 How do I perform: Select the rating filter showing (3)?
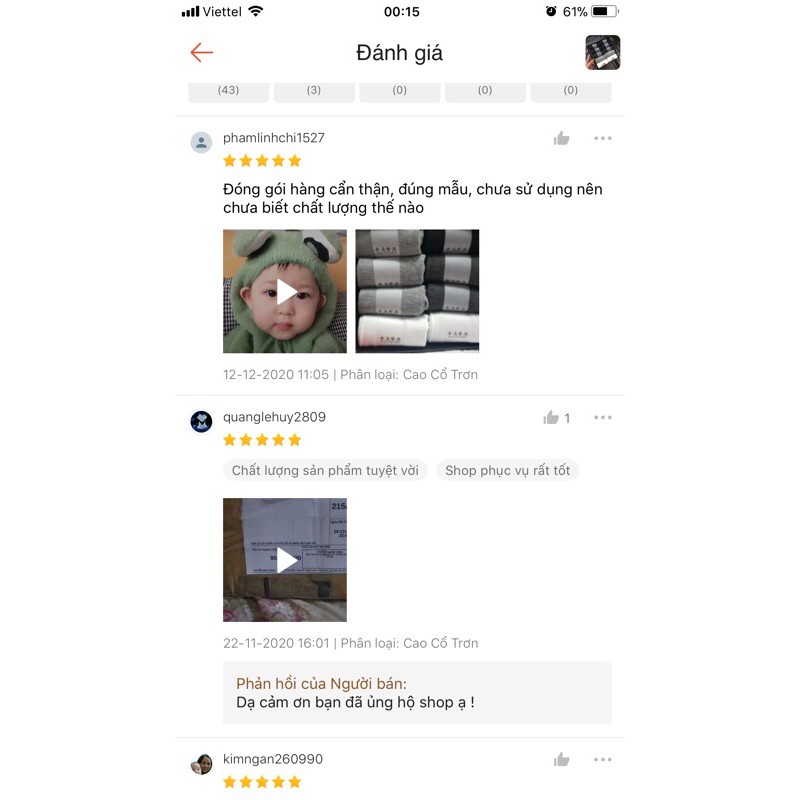(314, 90)
